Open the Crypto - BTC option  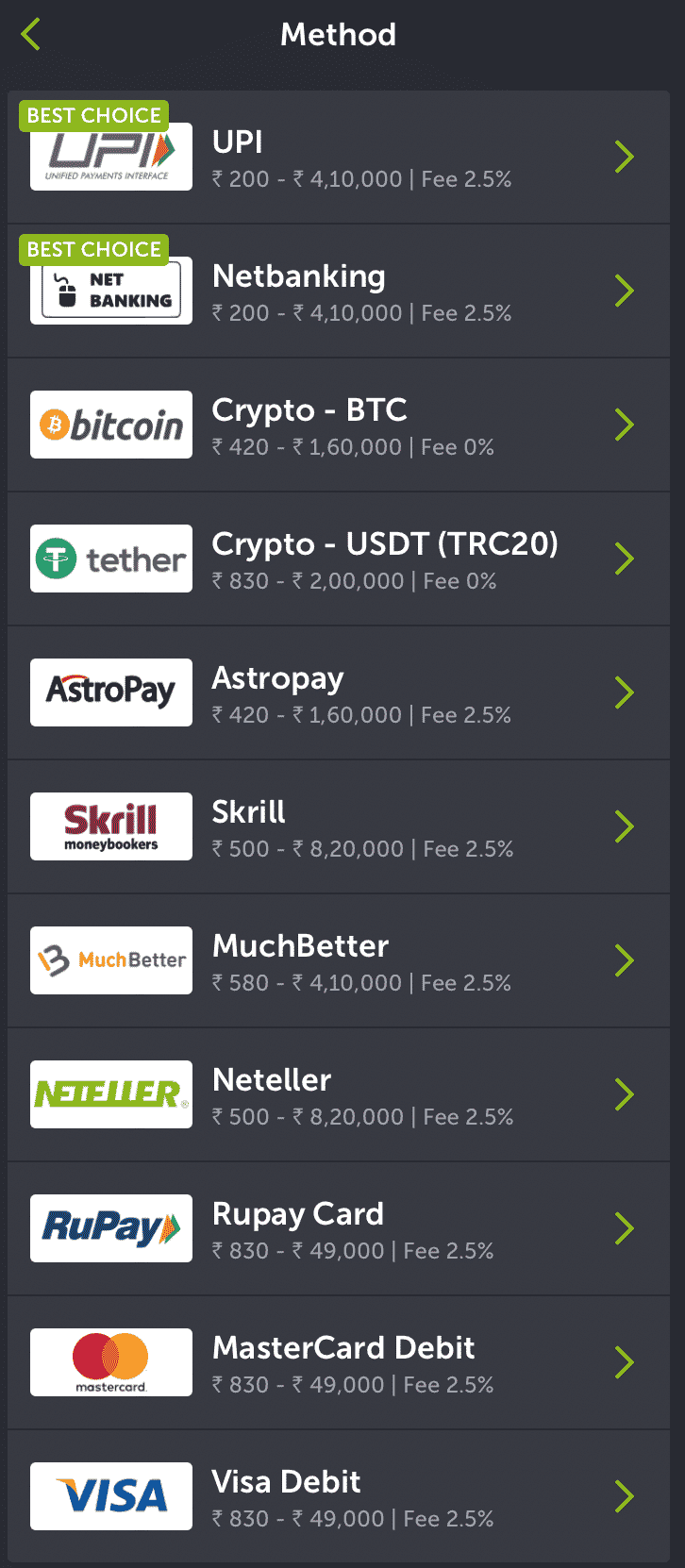pos(339,425)
